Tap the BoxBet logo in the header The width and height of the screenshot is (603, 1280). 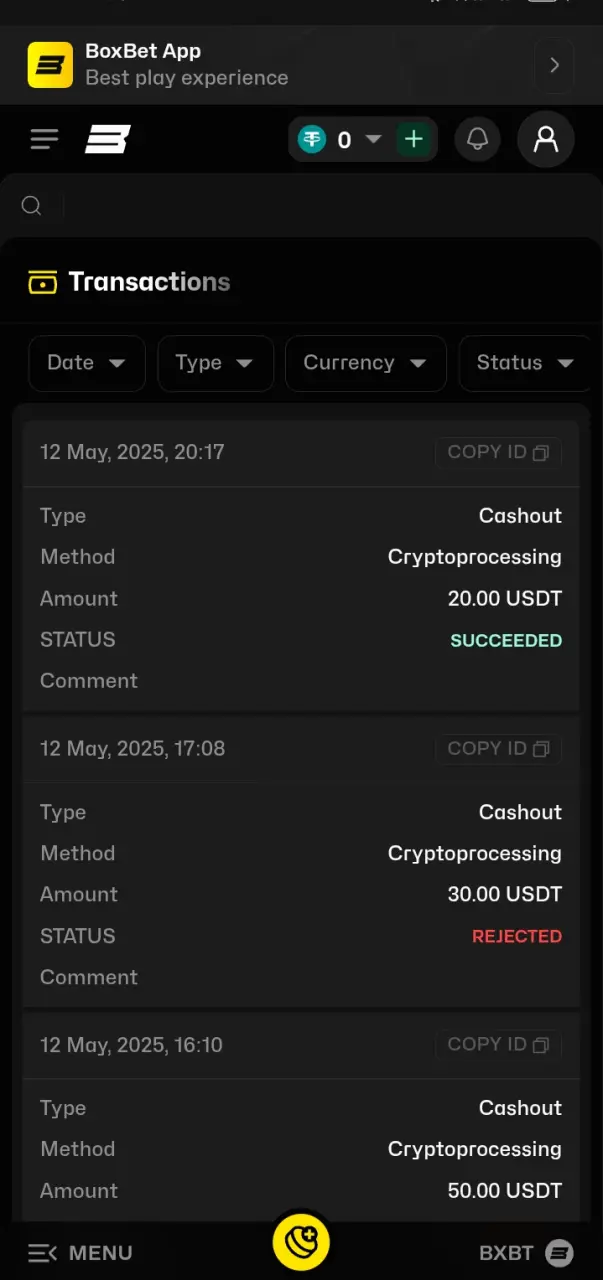[x=107, y=139]
